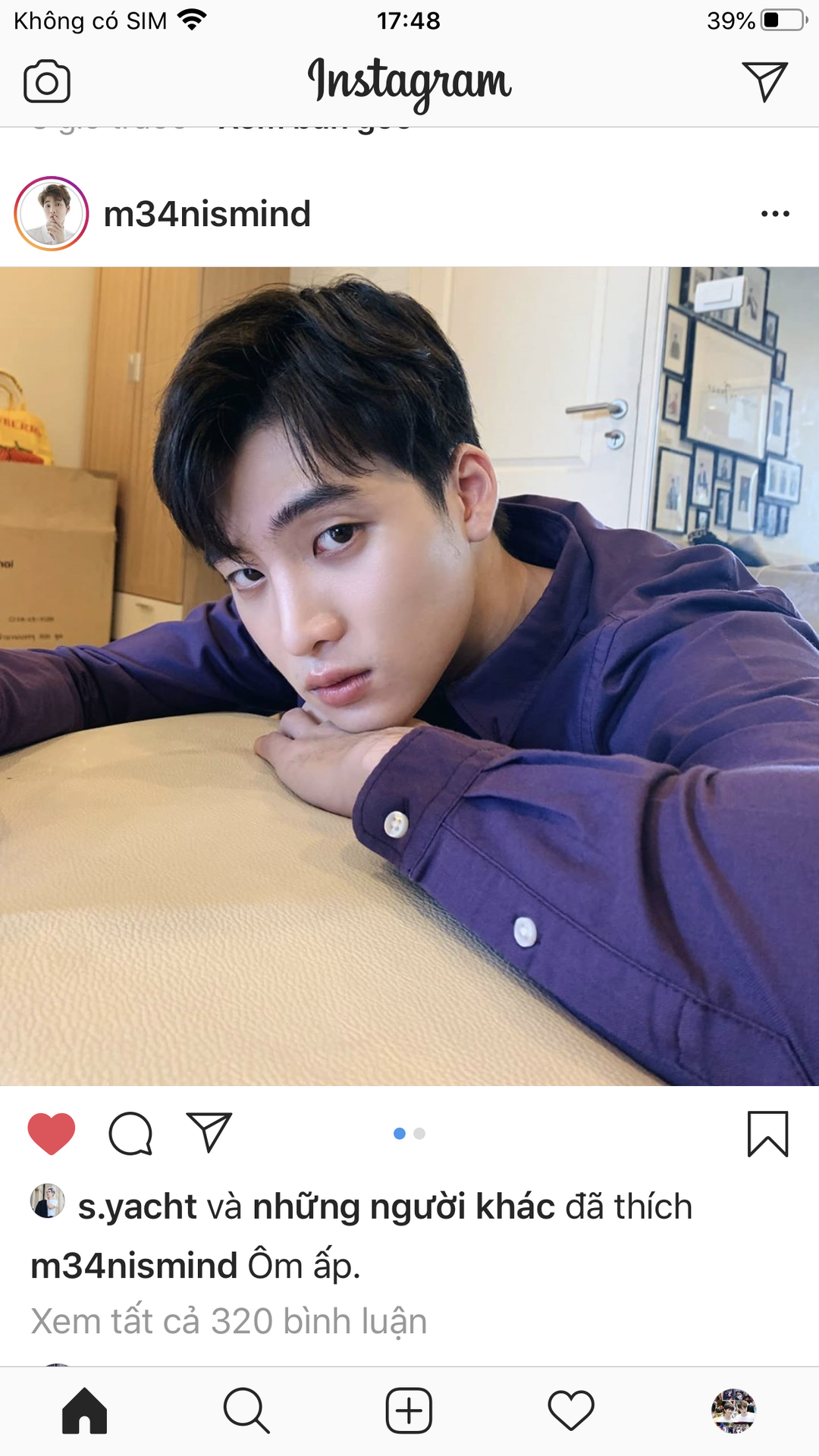819x1456 pixels.
Task: Unlike the post with the red heart
Action: [x=52, y=1134]
